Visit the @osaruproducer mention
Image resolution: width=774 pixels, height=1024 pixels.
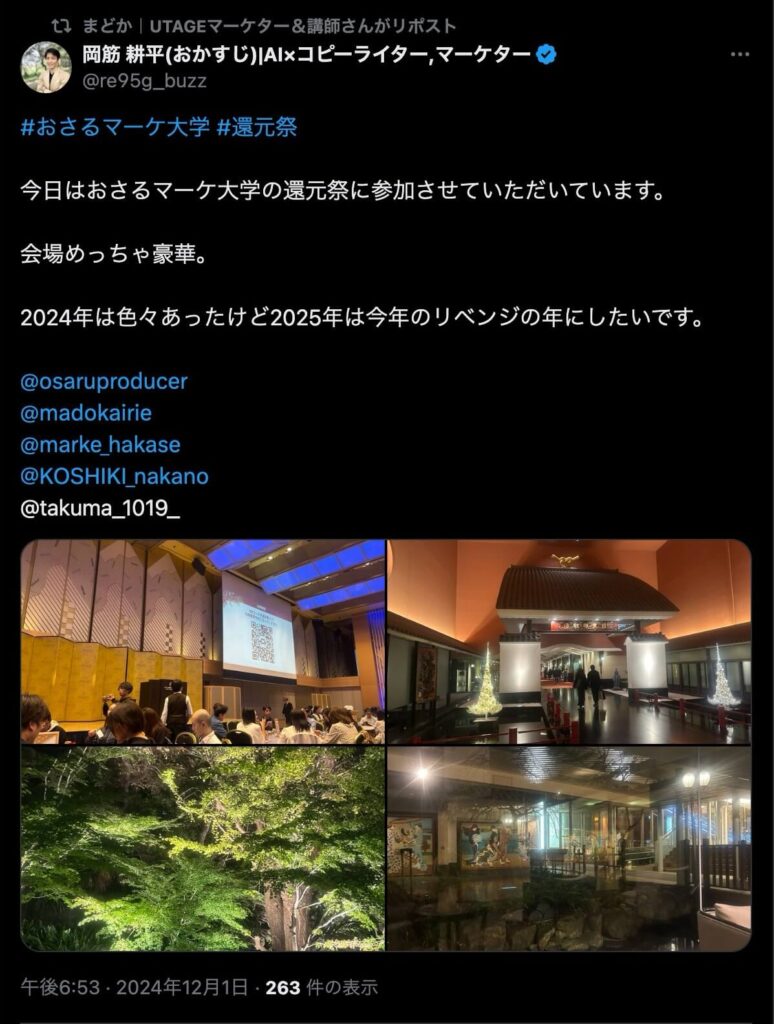104,381
